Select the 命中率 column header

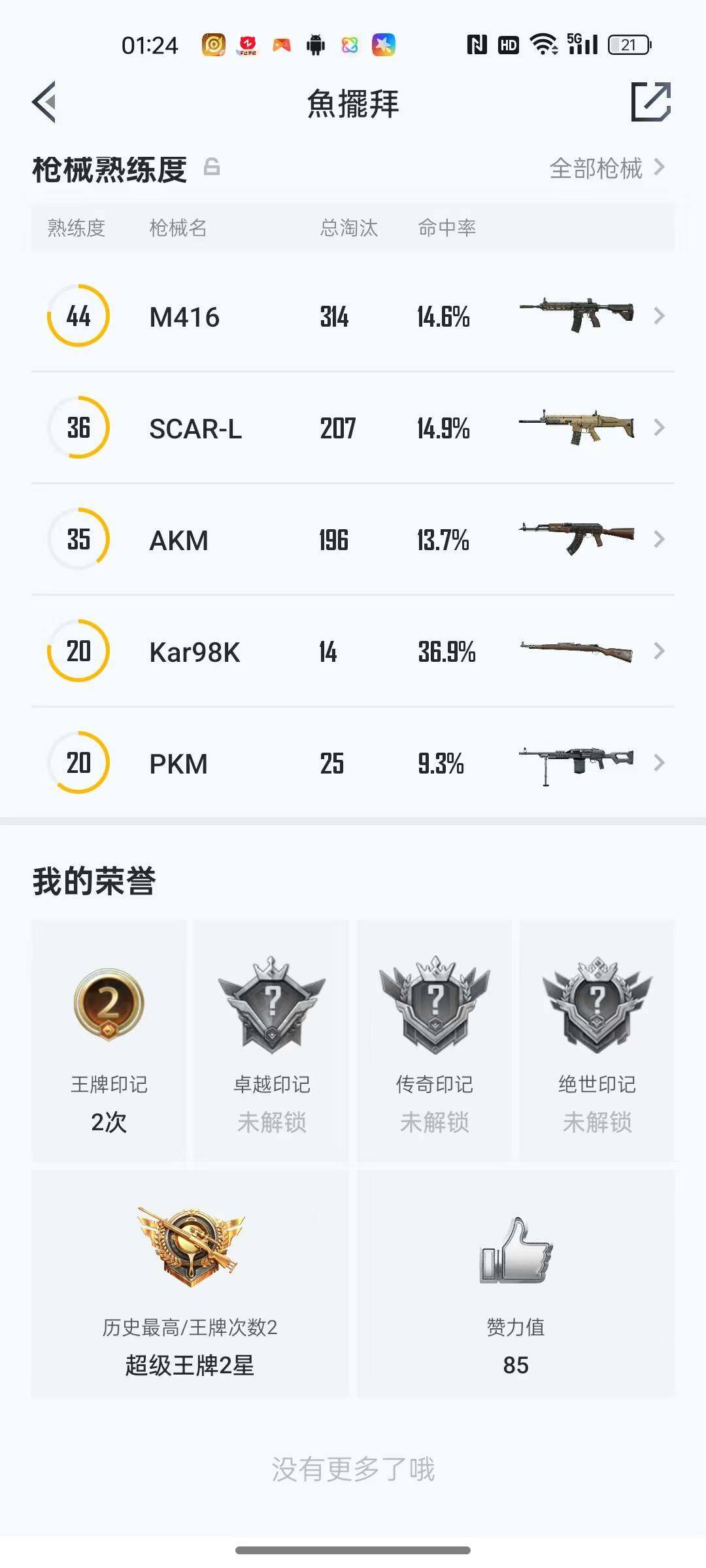pyautogui.click(x=447, y=228)
